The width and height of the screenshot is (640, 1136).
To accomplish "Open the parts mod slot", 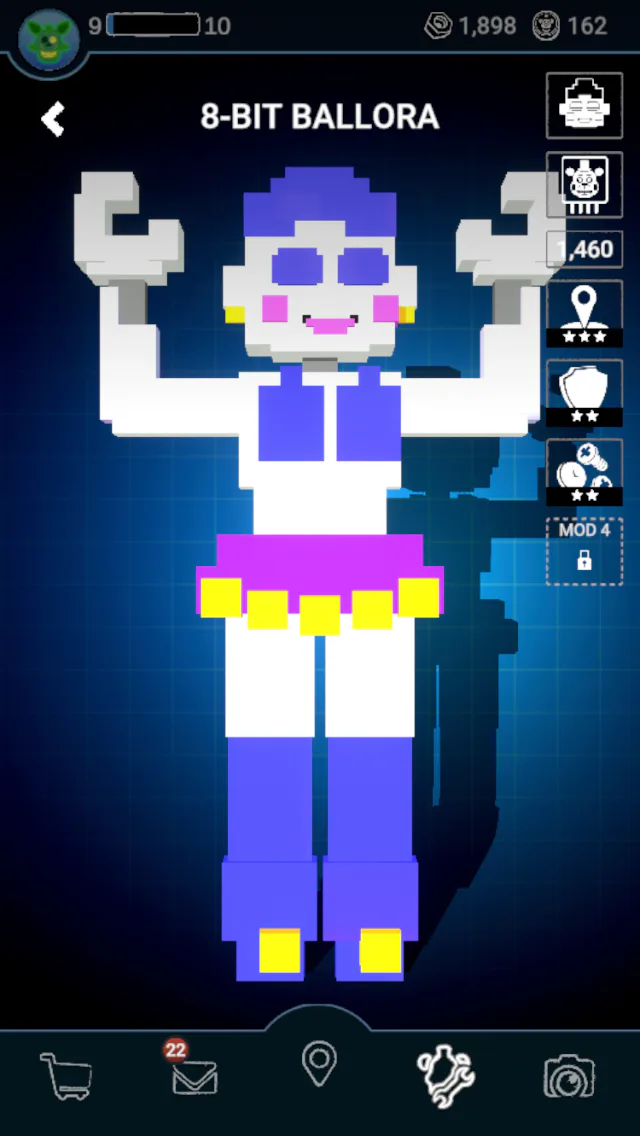I will (x=584, y=472).
